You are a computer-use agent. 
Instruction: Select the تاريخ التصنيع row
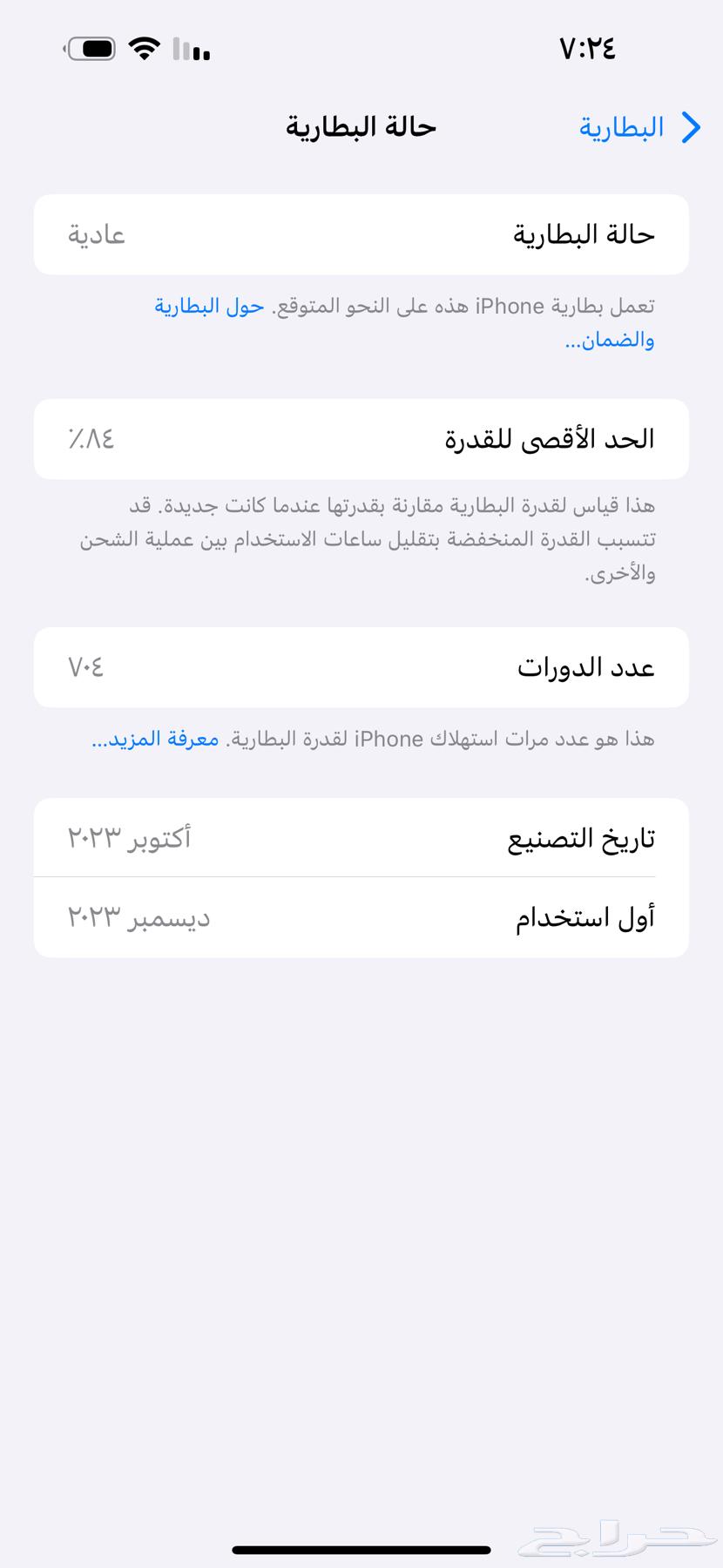tap(361, 837)
